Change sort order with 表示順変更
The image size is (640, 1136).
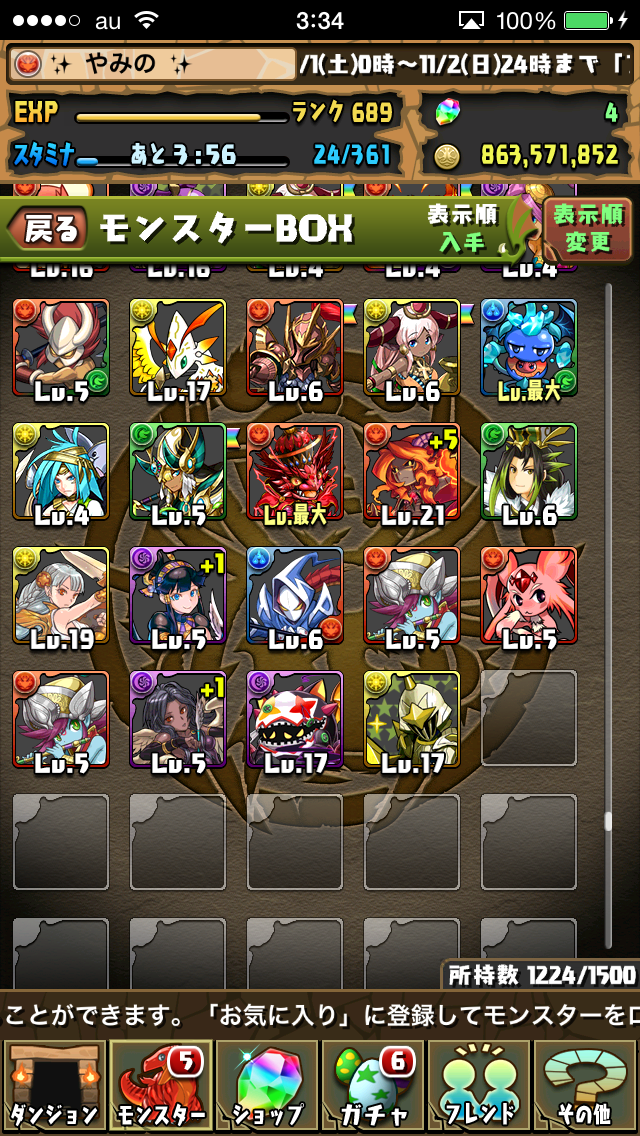point(588,229)
